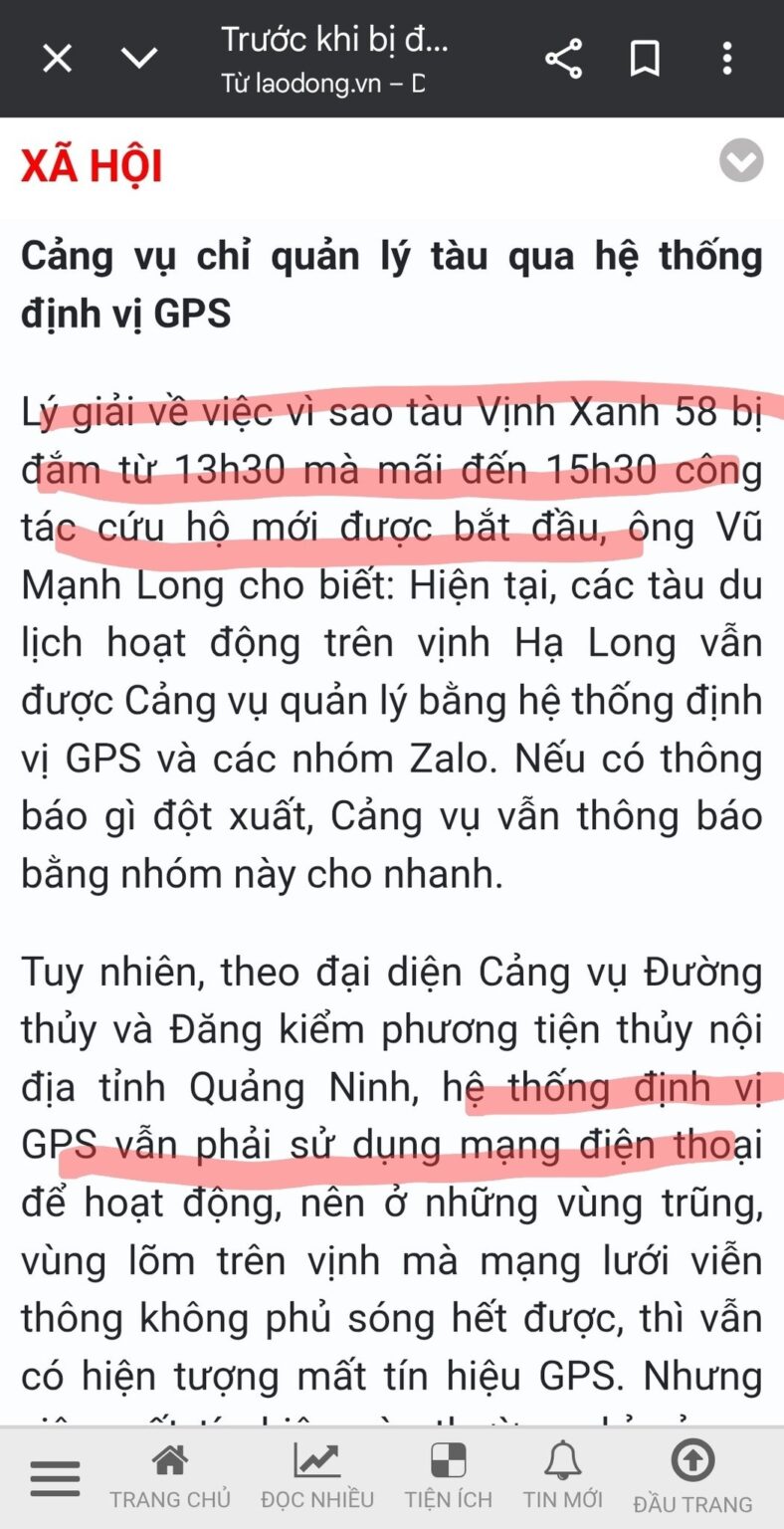Open the hamburger menu in the bottom bar
This screenshot has height=1529, width=784.
(x=55, y=1479)
